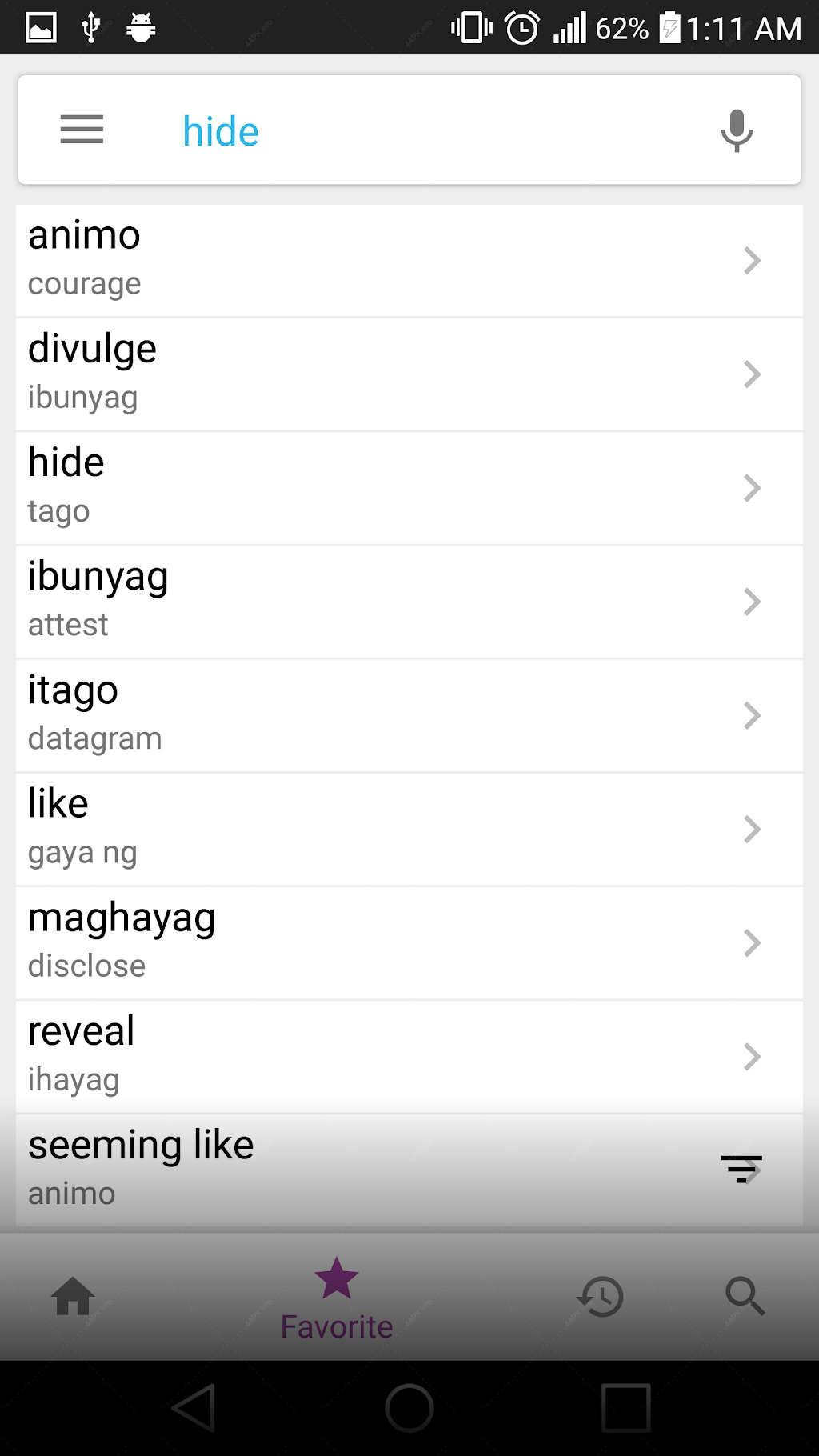Open the "like" gaya ng entry

(409, 829)
